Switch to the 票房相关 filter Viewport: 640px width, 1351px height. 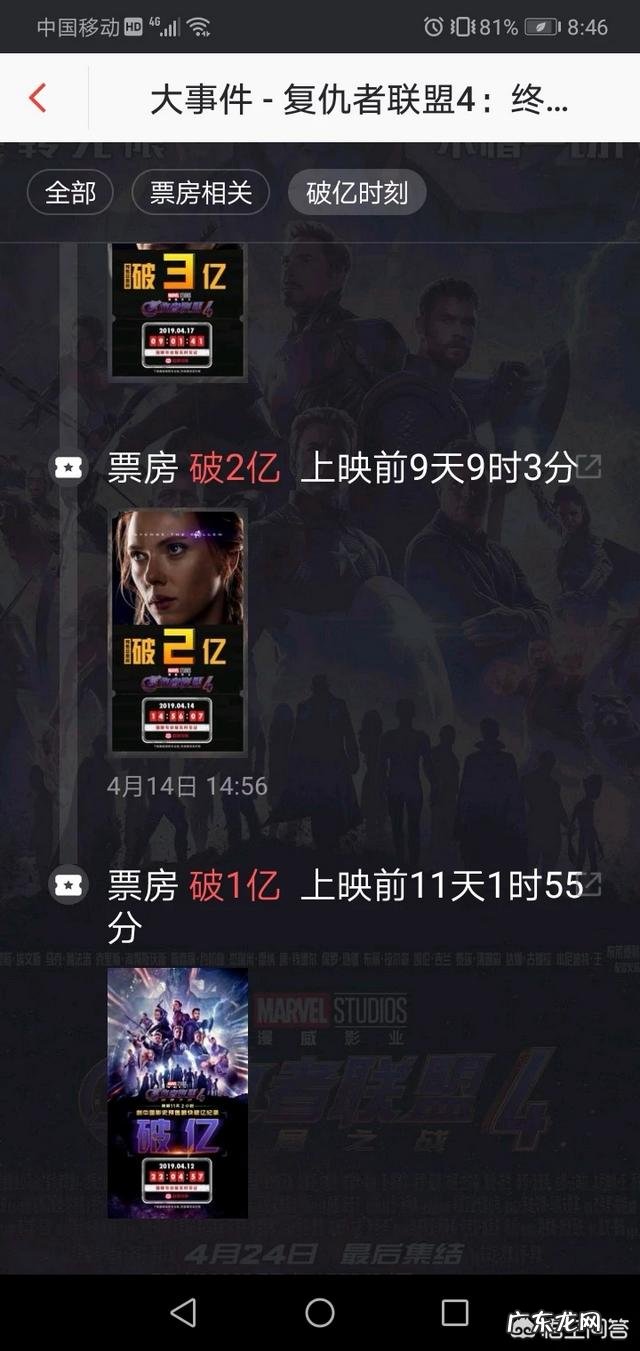[x=200, y=193]
